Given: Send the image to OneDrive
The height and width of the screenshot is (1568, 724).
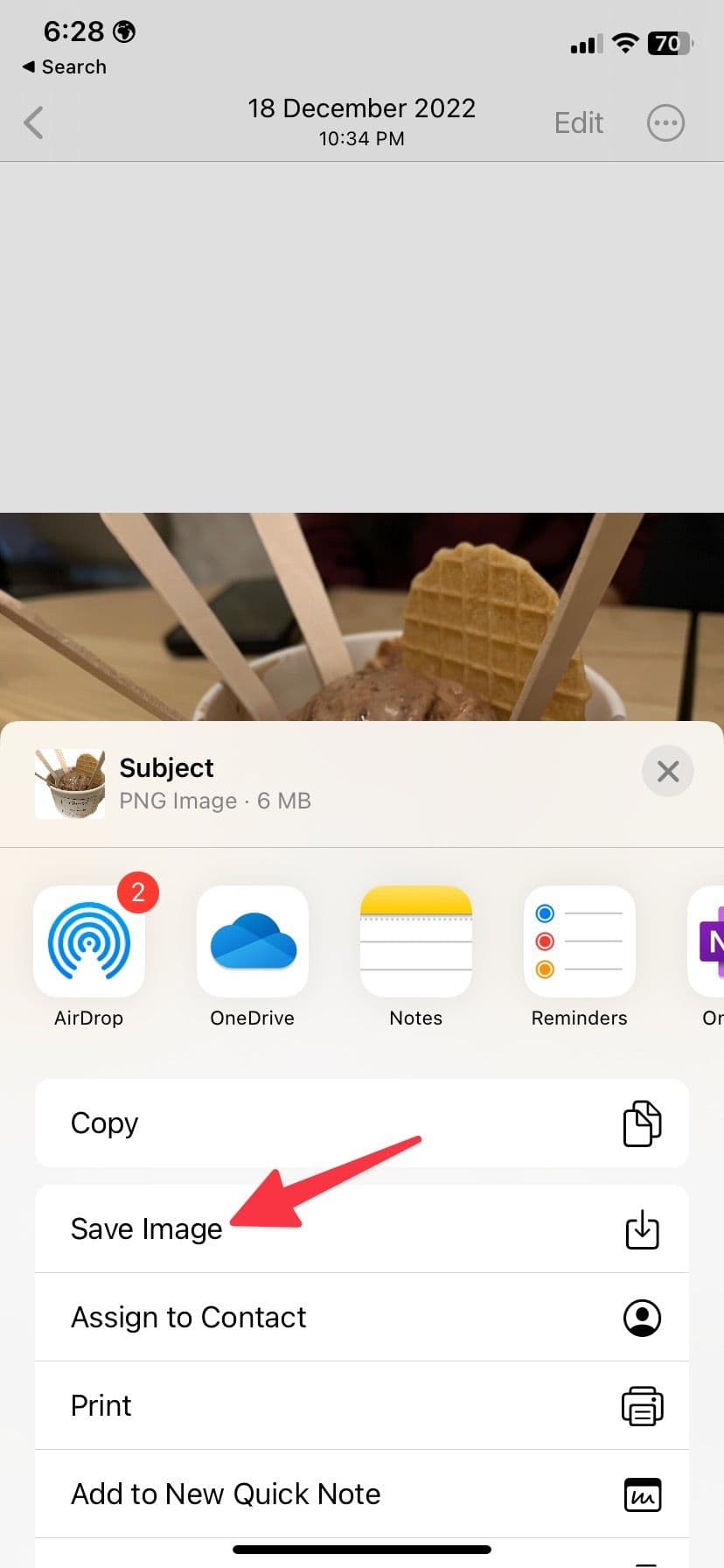Looking at the screenshot, I should click(x=253, y=941).
